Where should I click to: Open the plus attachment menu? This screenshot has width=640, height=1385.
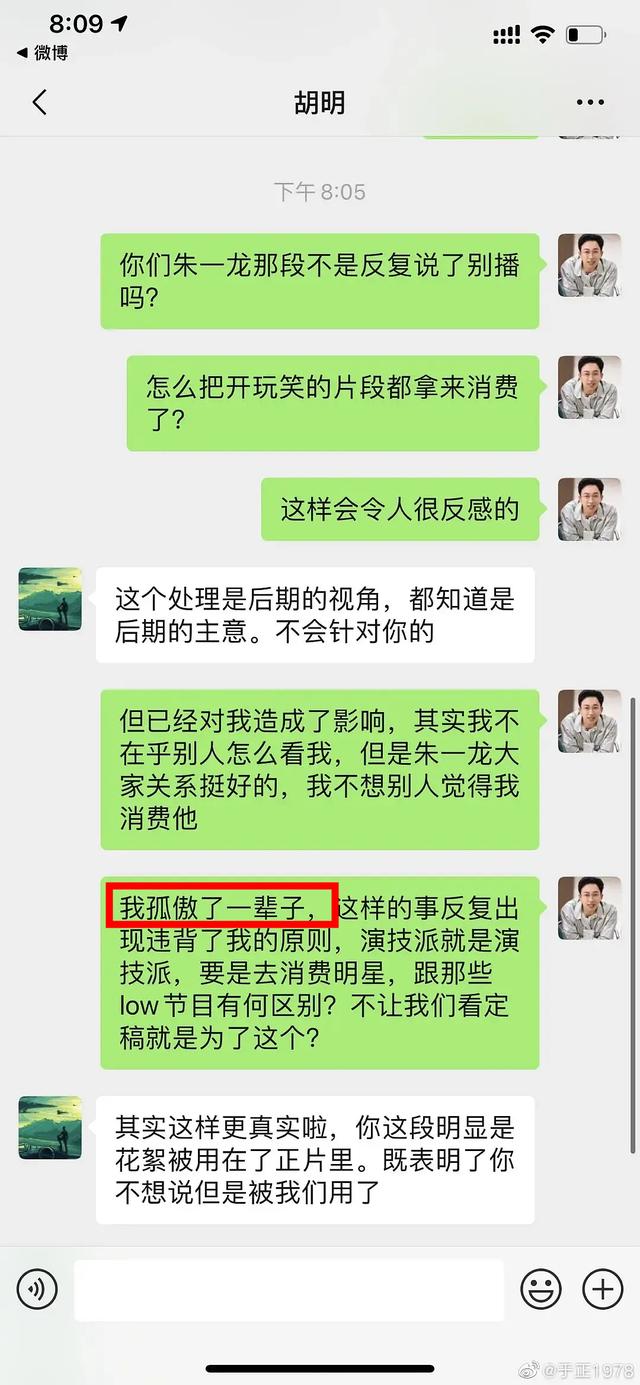pyautogui.click(x=602, y=1289)
